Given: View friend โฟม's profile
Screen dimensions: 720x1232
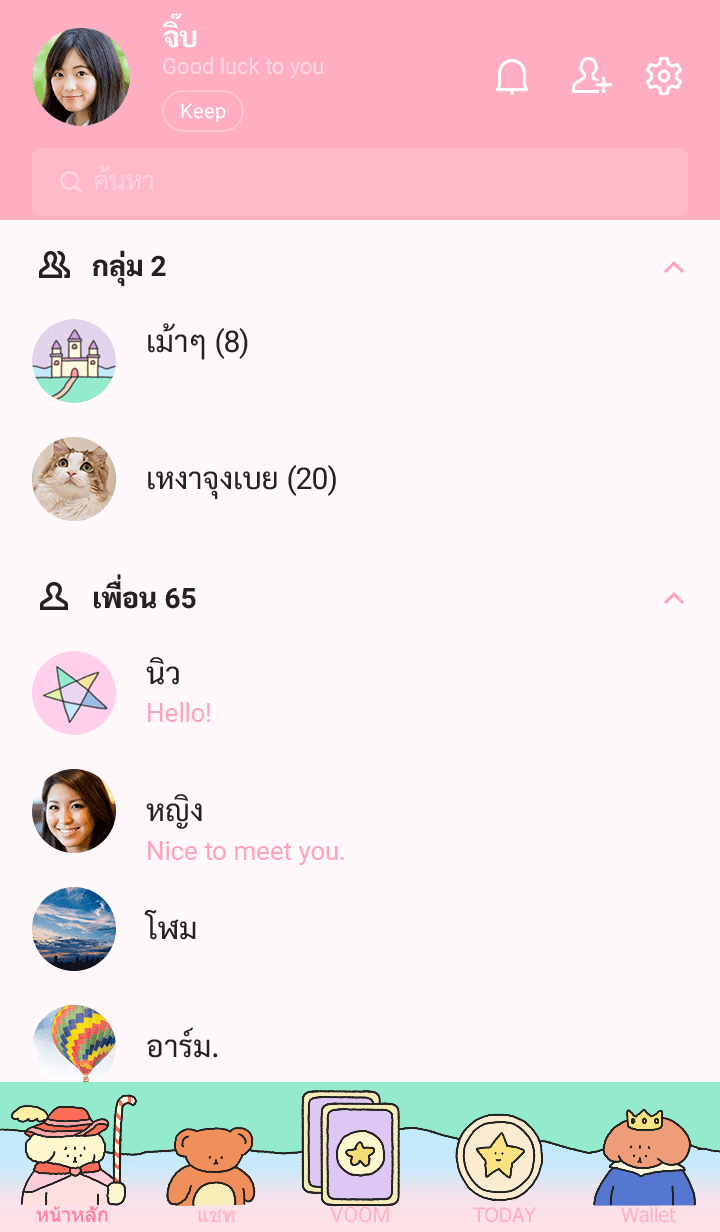Looking at the screenshot, I should tap(171, 929).
